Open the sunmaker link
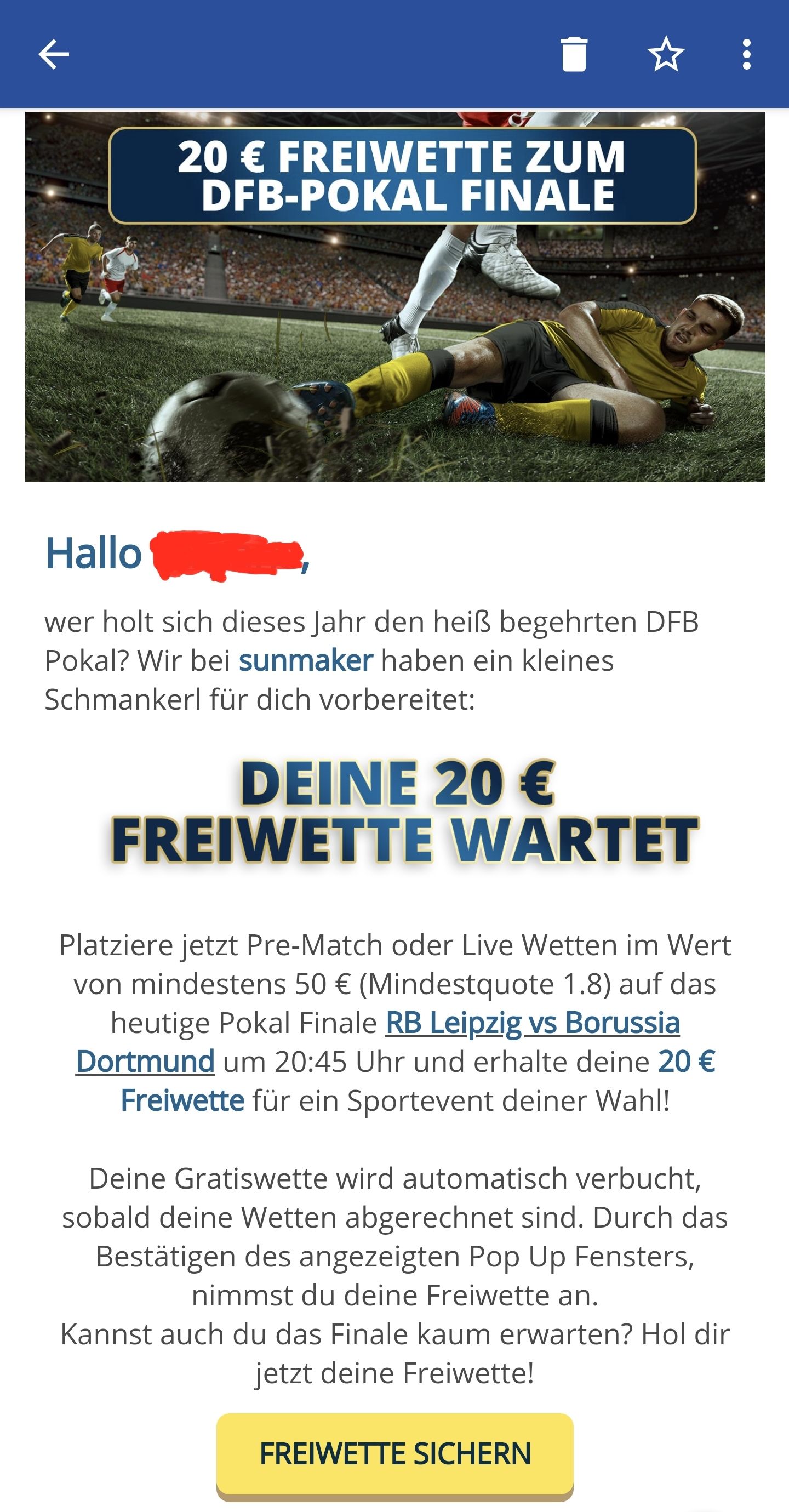 pos(305,661)
